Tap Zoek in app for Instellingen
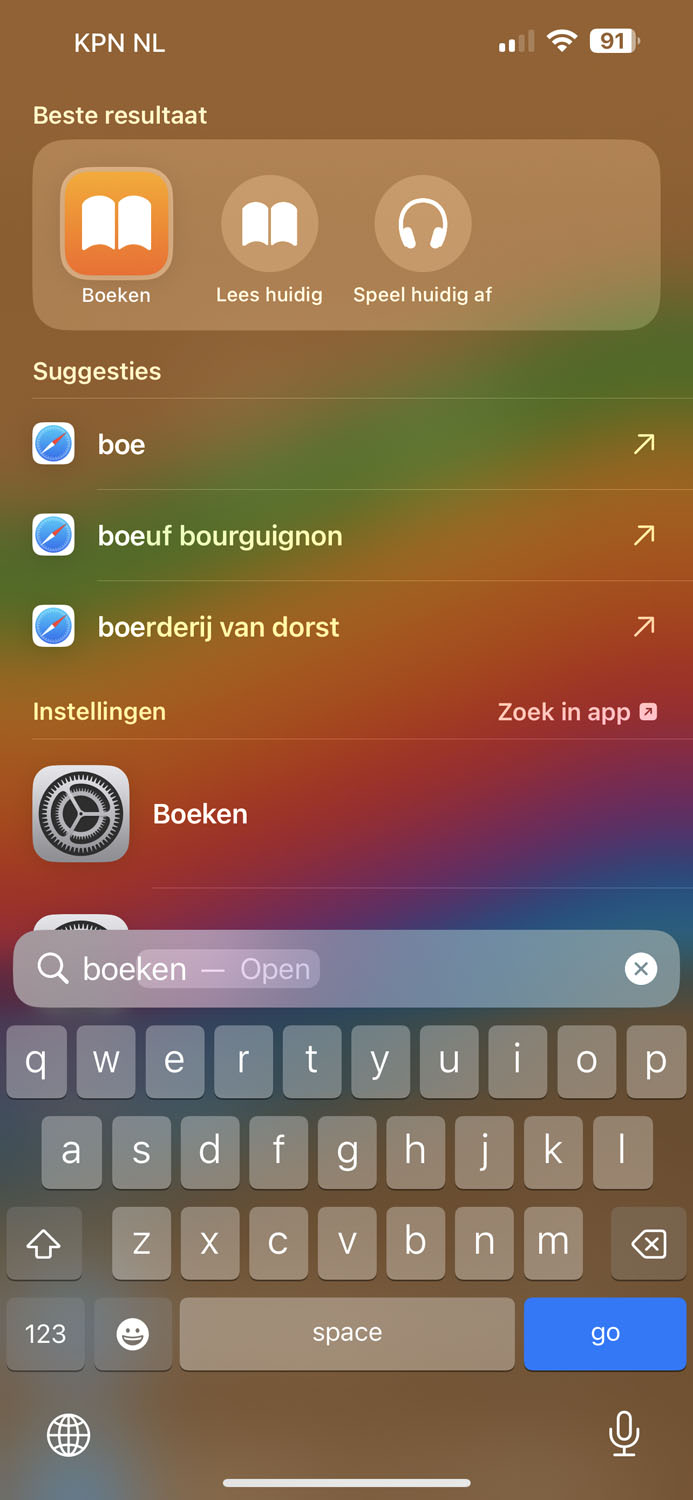The height and width of the screenshot is (1500, 693). click(577, 712)
